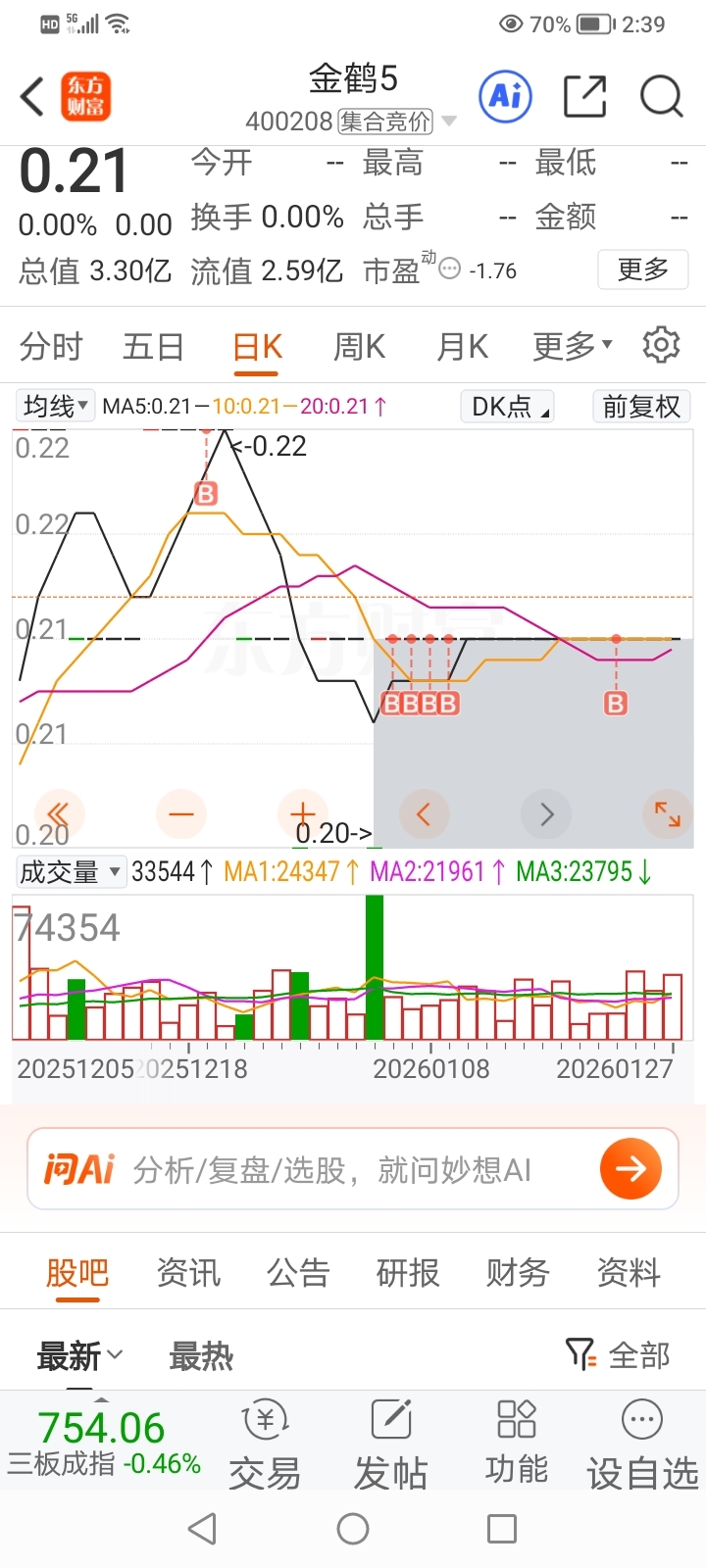The image size is (706, 1568).
Task: Zoom out the K-line chart
Action: 181,813
